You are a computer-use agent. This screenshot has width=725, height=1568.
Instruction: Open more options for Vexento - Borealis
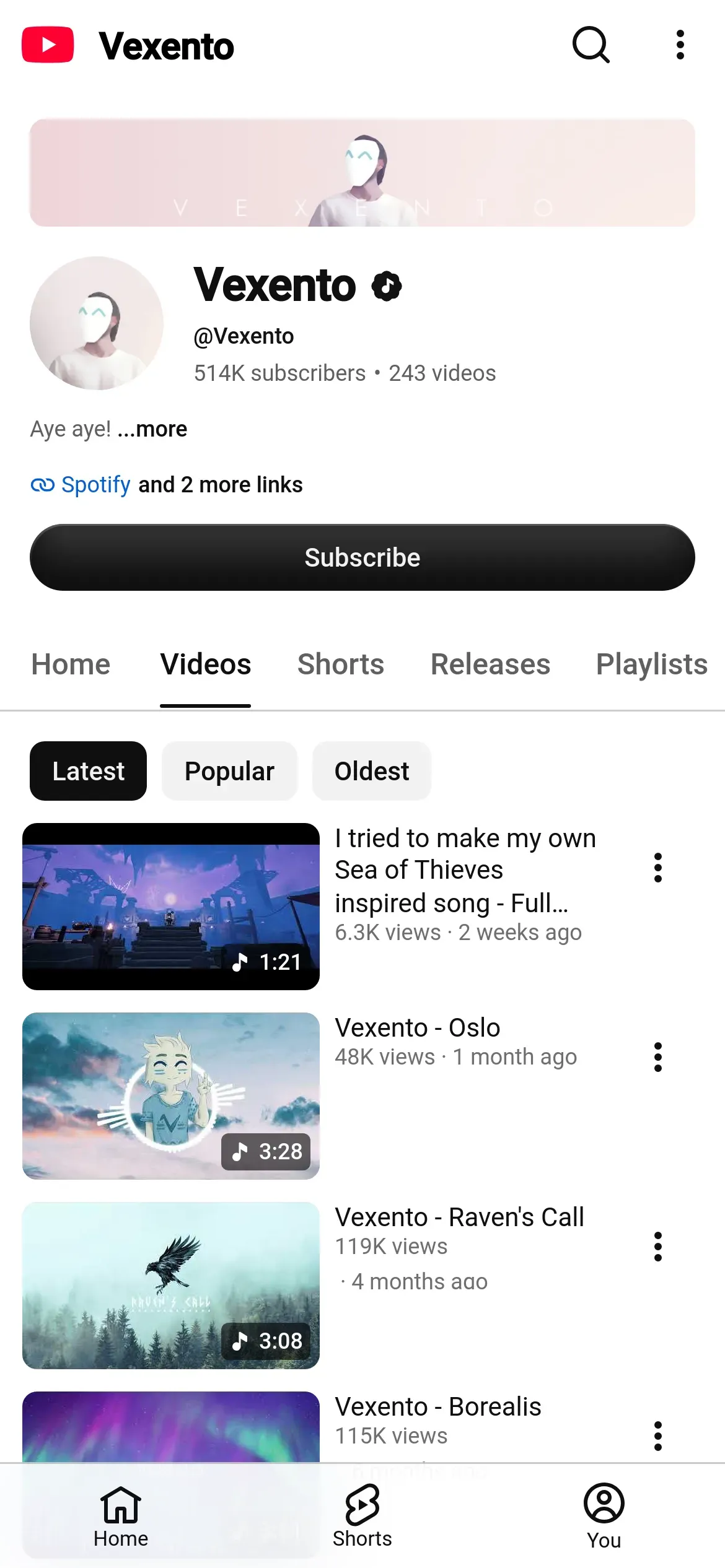[x=658, y=1436]
